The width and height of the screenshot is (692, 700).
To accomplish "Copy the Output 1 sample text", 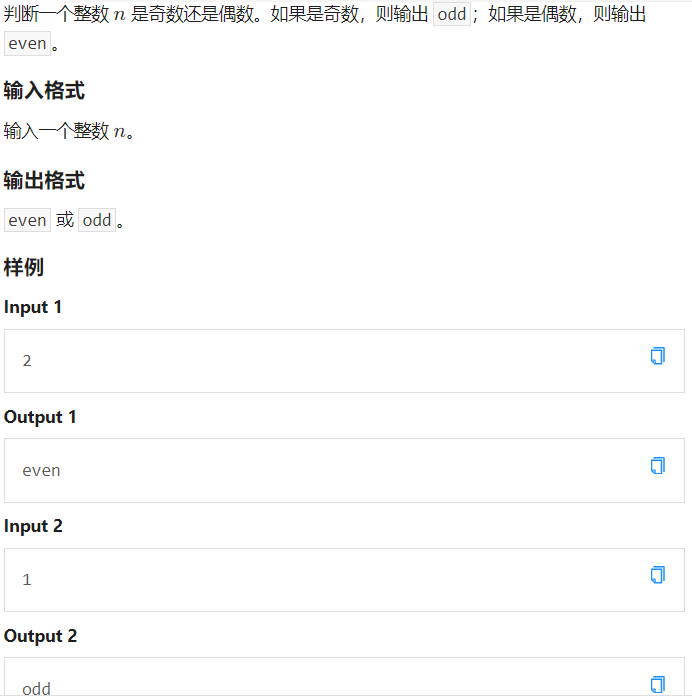I will coord(657,466).
